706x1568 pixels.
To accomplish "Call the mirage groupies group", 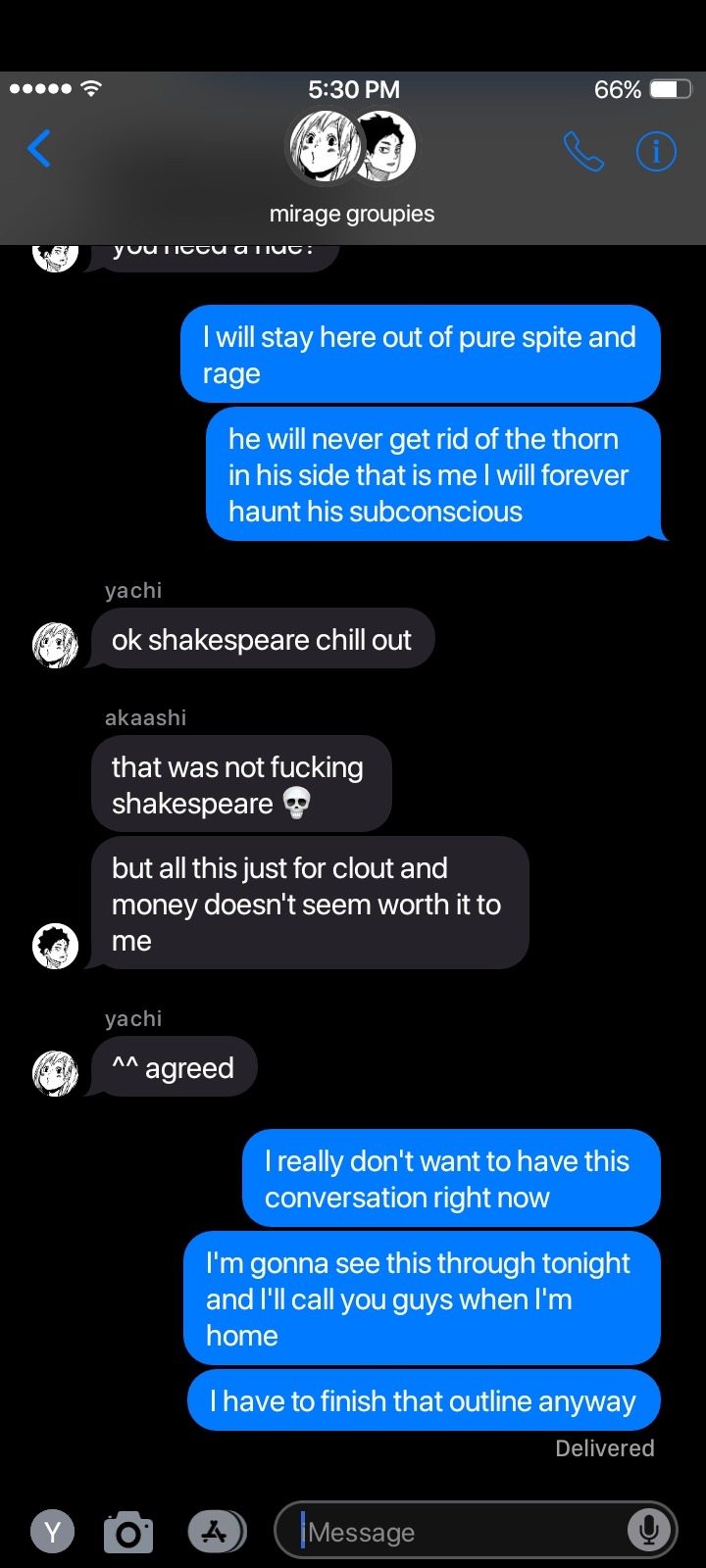I will click(582, 152).
